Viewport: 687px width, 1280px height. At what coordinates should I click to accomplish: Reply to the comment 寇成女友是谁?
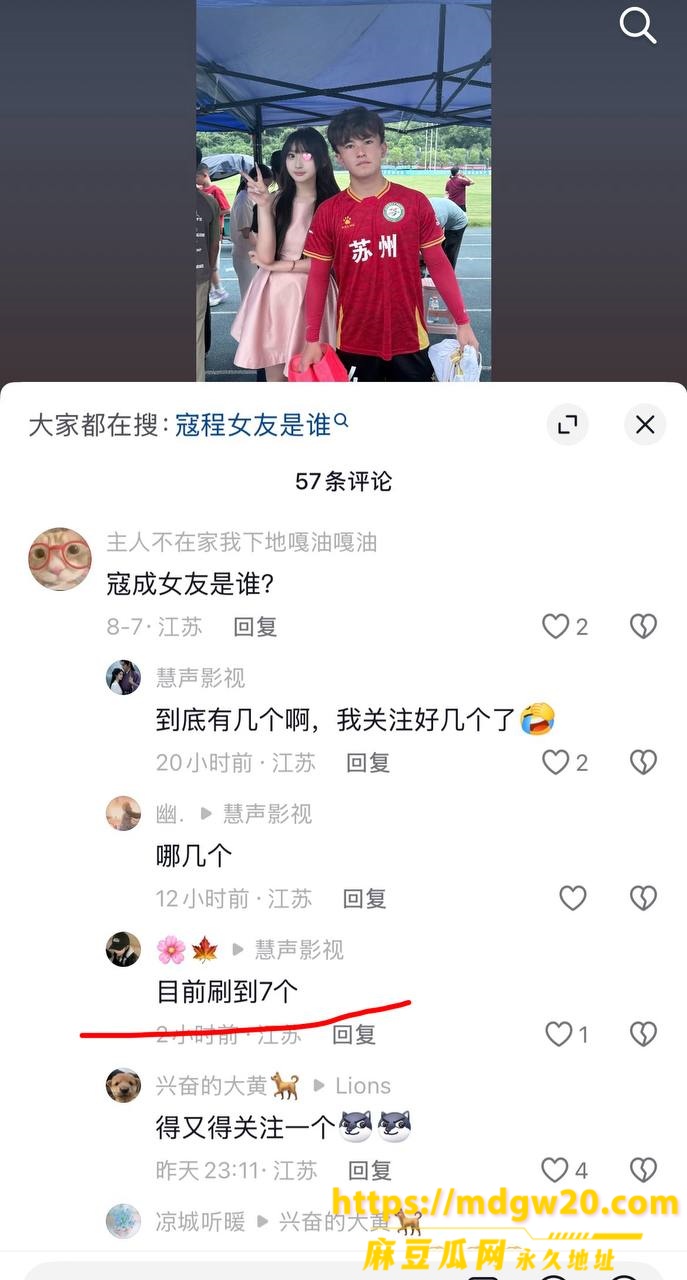255,627
